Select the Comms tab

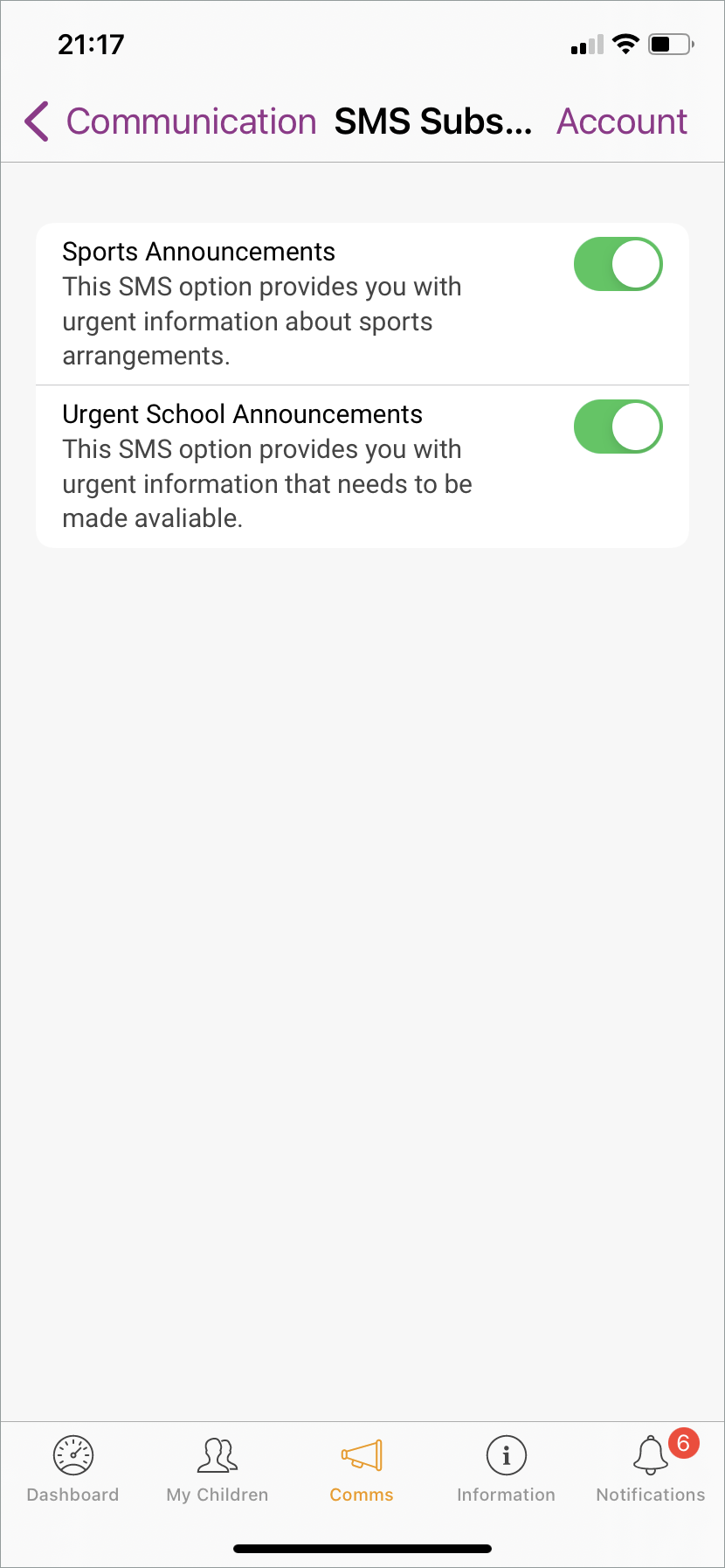(362, 1470)
